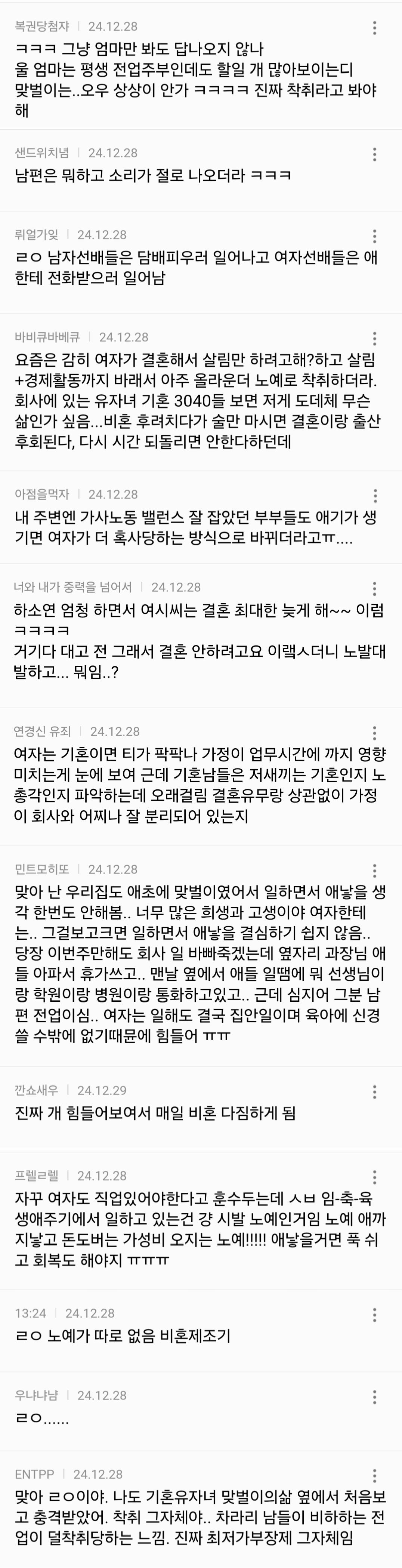This screenshot has width=402, height=1568.
Task: Open more options for 샌드위치념's comment
Action: coord(375,154)
